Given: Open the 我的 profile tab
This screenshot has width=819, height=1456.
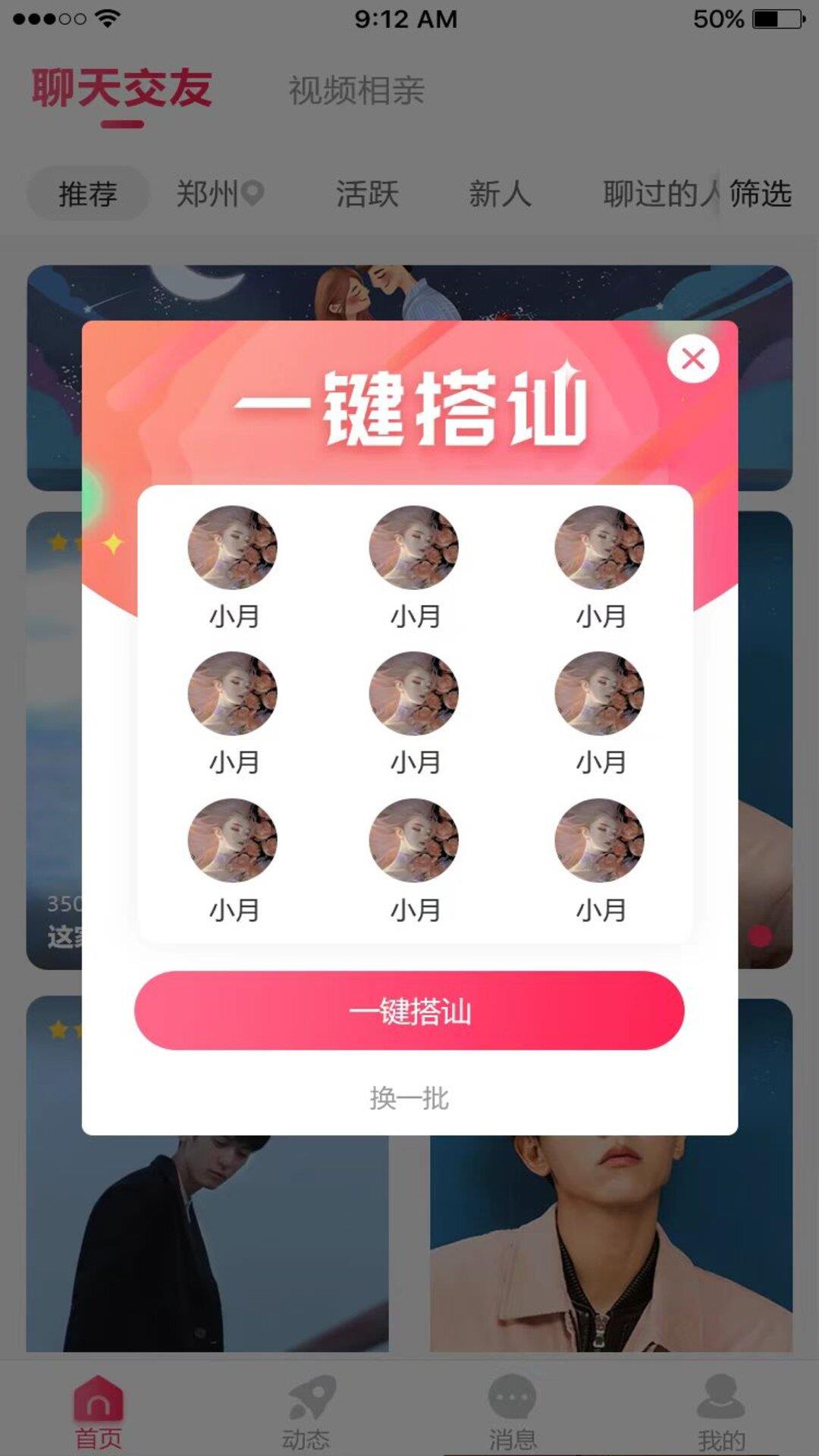Looking at the screenshot, I should 721,1412.
